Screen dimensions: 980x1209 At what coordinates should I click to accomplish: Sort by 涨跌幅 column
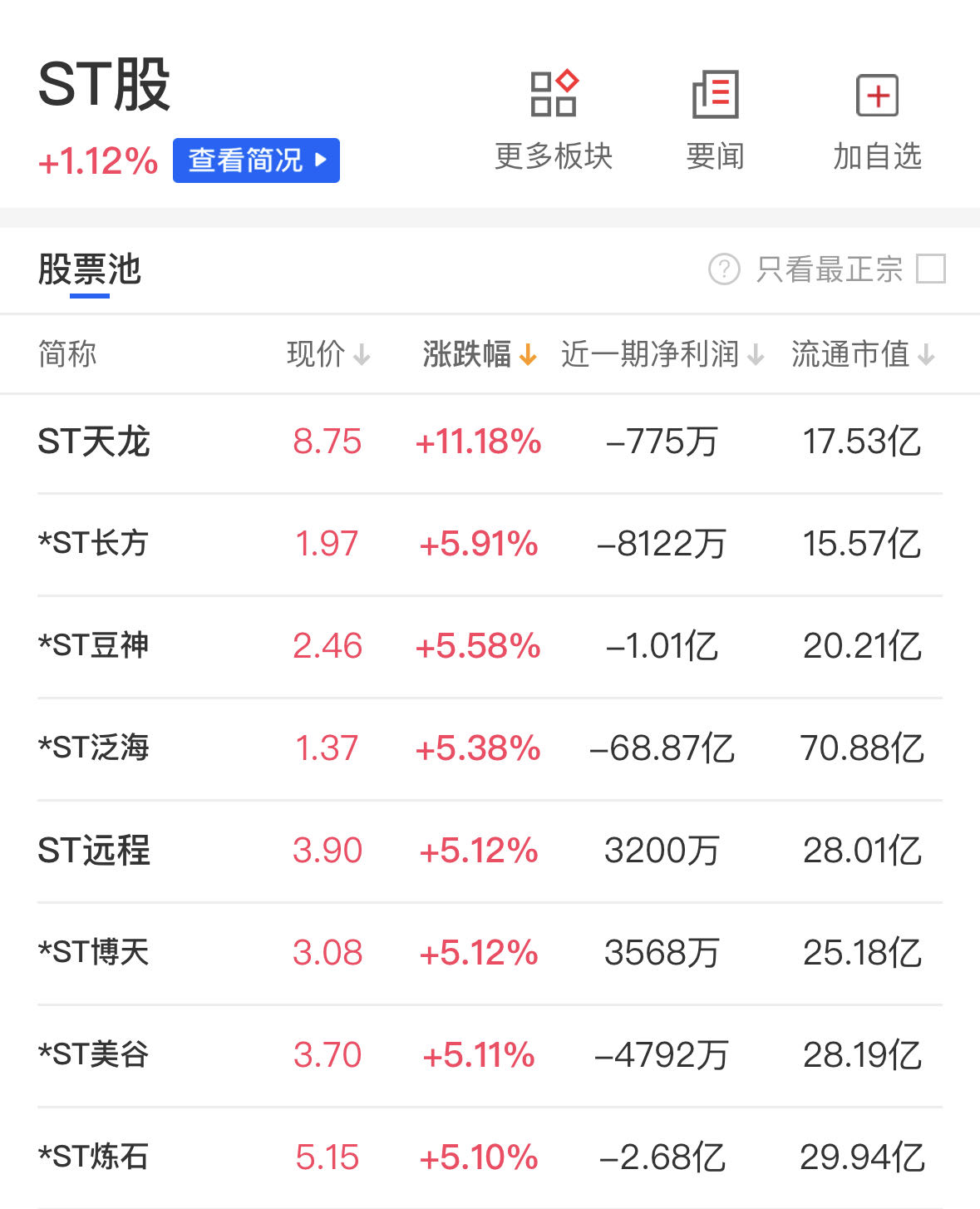[480, 354]
